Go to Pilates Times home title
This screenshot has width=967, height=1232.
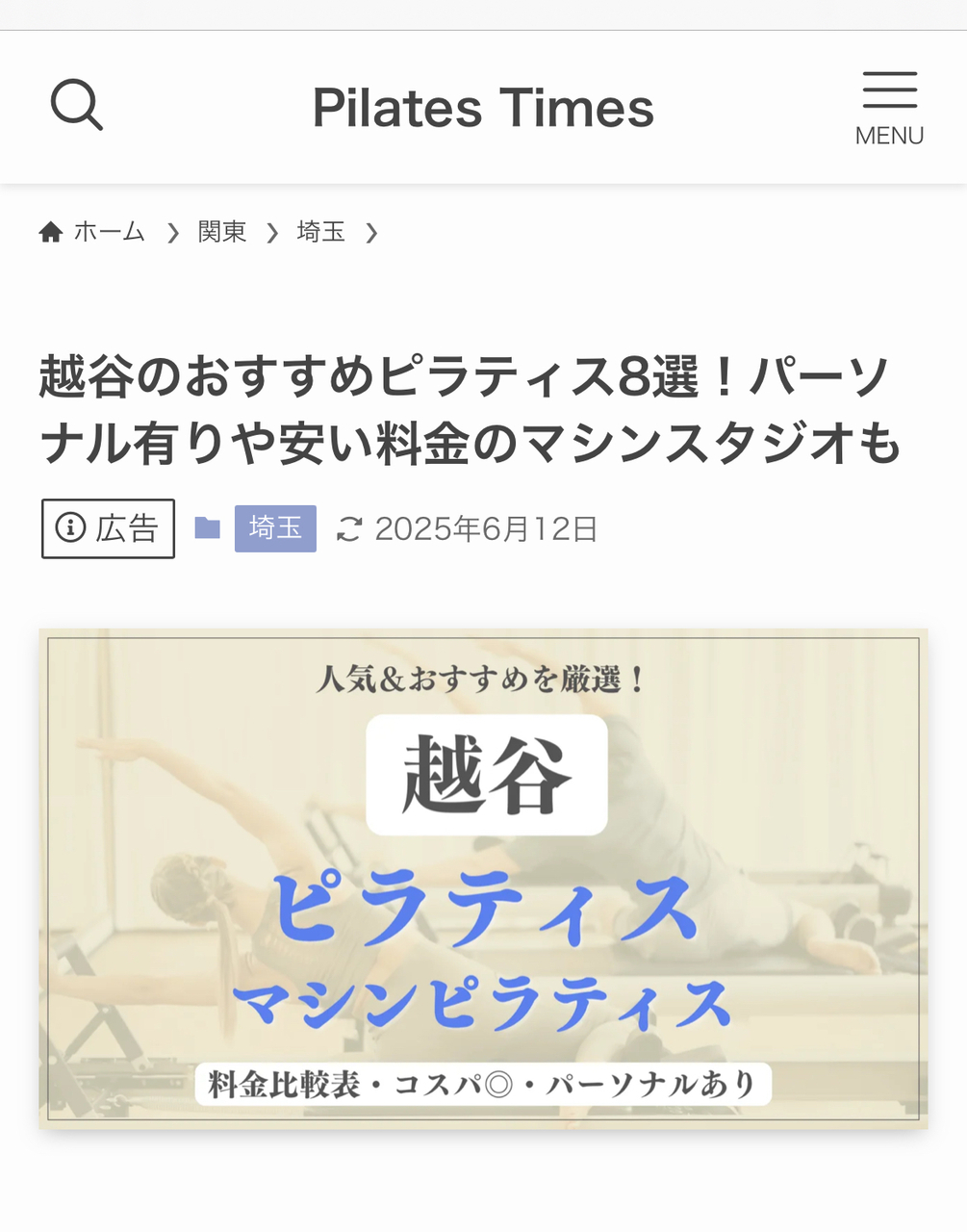point(483,107)
